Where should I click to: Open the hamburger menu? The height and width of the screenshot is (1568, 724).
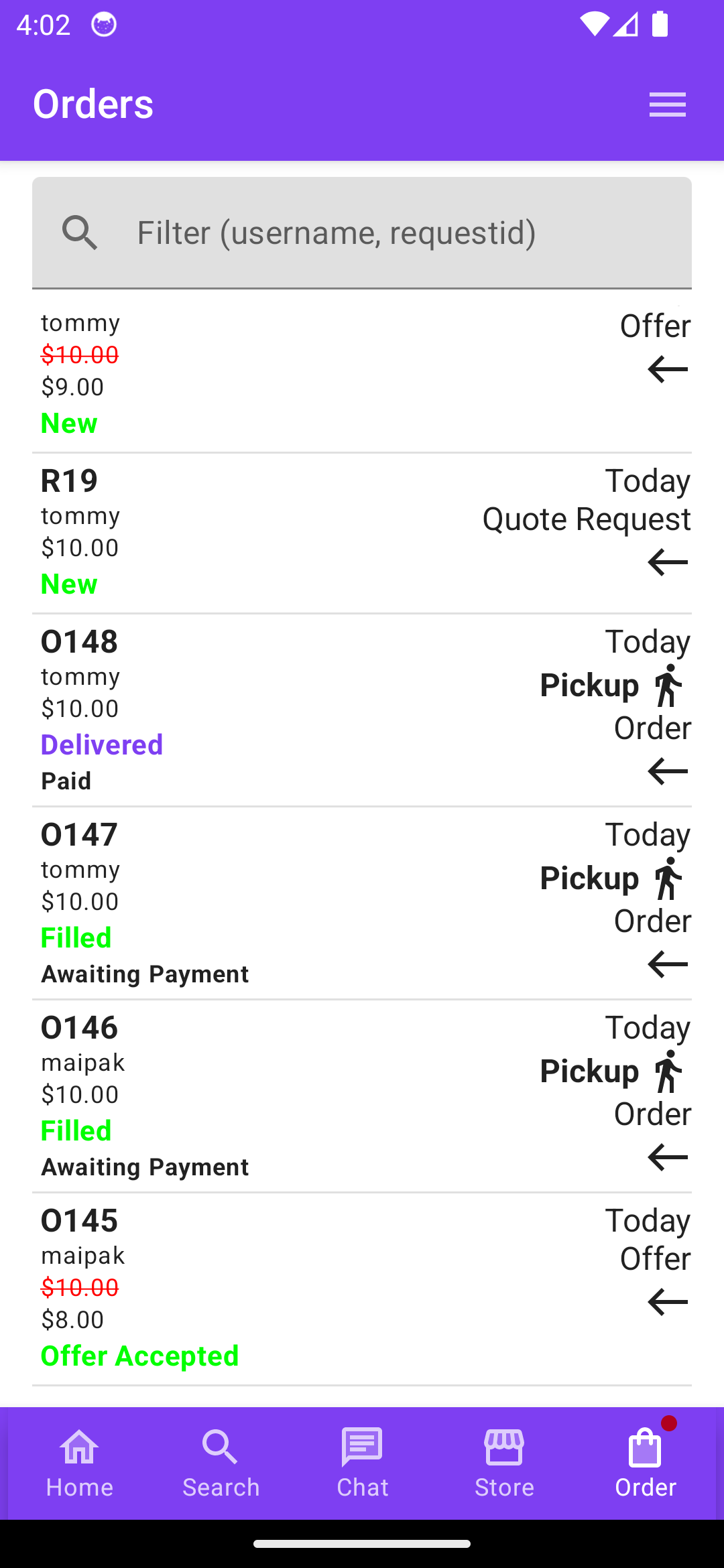[668, 105]
